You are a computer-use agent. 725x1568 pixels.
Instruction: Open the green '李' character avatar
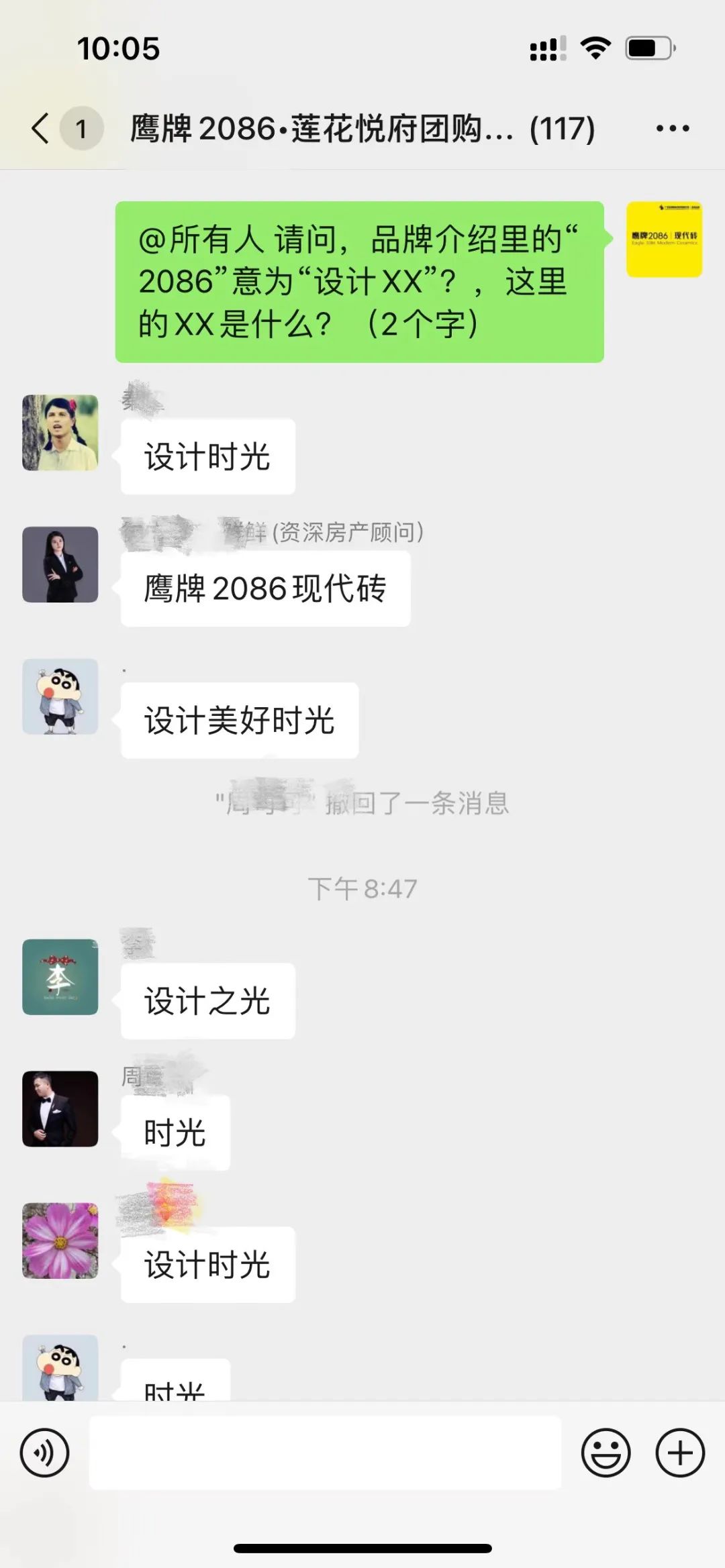[x=60, y=978]
